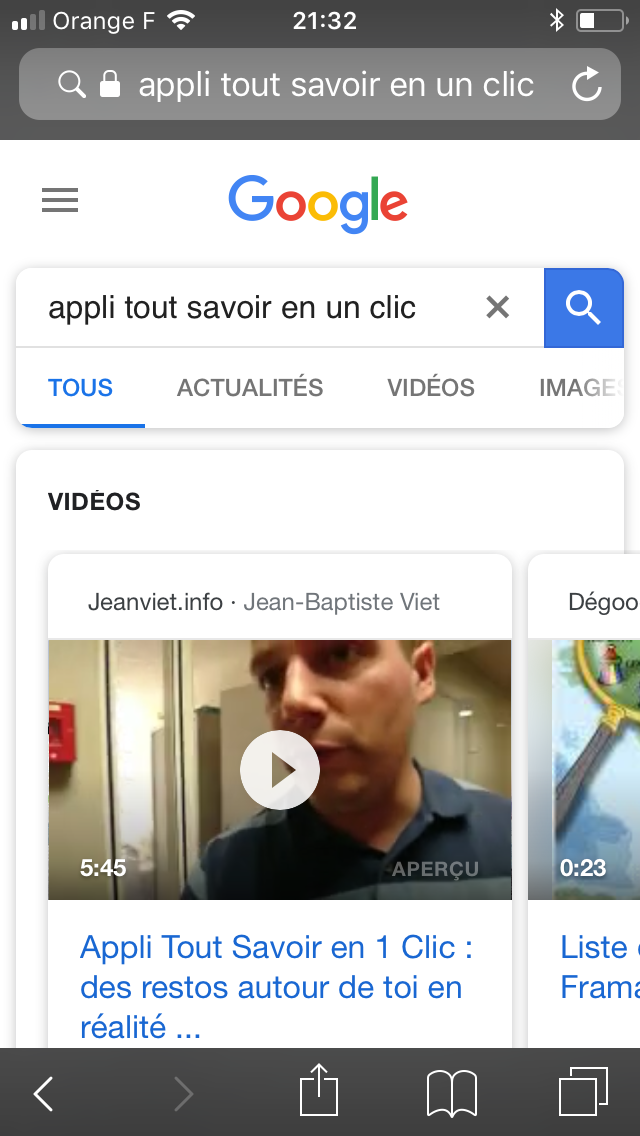Tap the Safari address bar
The height and width of the screenshot is (1136, 640).
pyautogui.click(x=320, y=85)
